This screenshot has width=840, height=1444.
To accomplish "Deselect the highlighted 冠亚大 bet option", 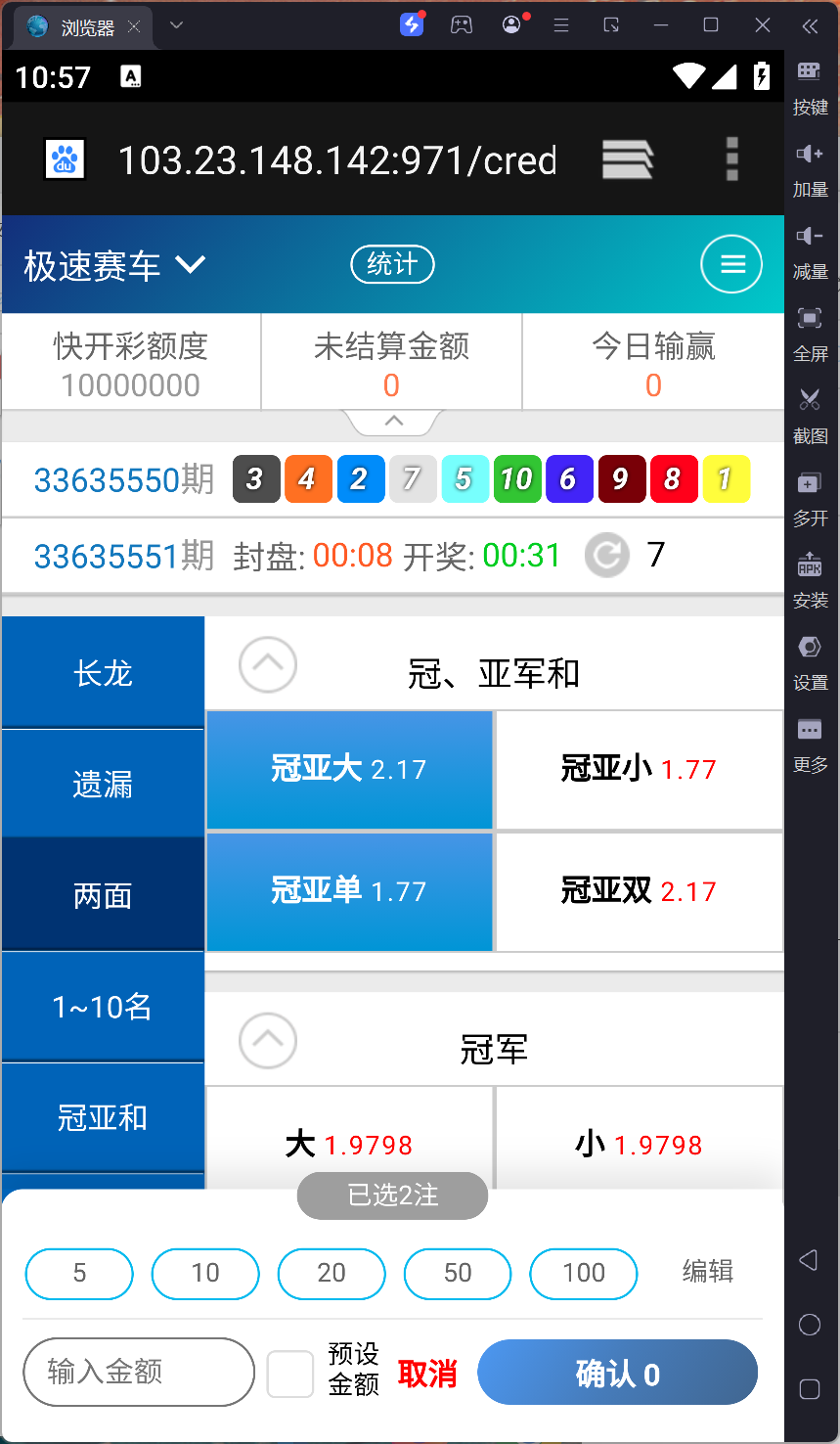I will (349, 770).
